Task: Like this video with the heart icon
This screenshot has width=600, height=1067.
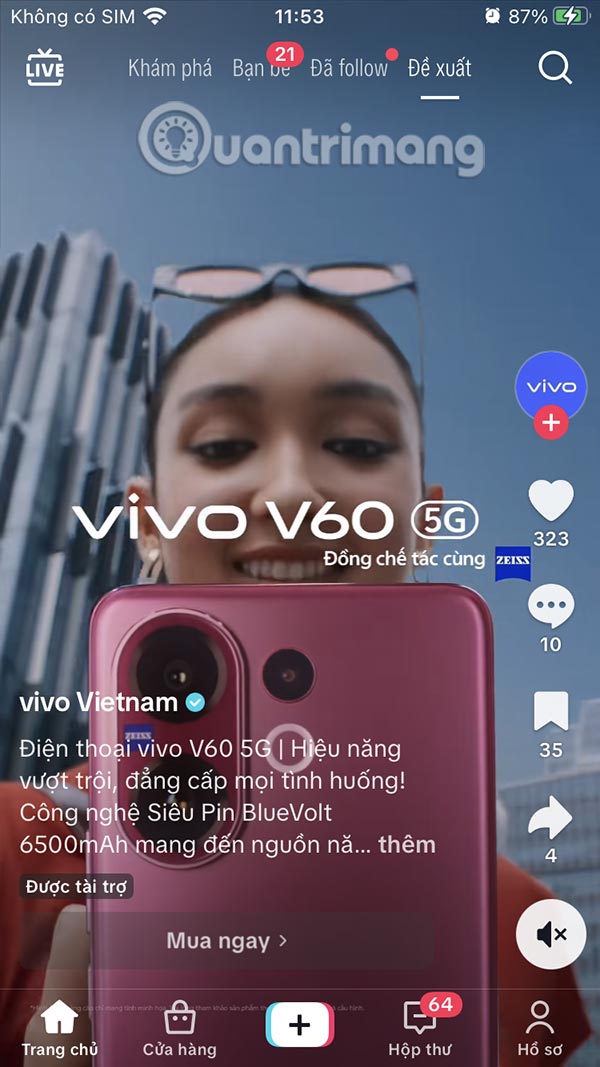Action: tap(551, 502)
